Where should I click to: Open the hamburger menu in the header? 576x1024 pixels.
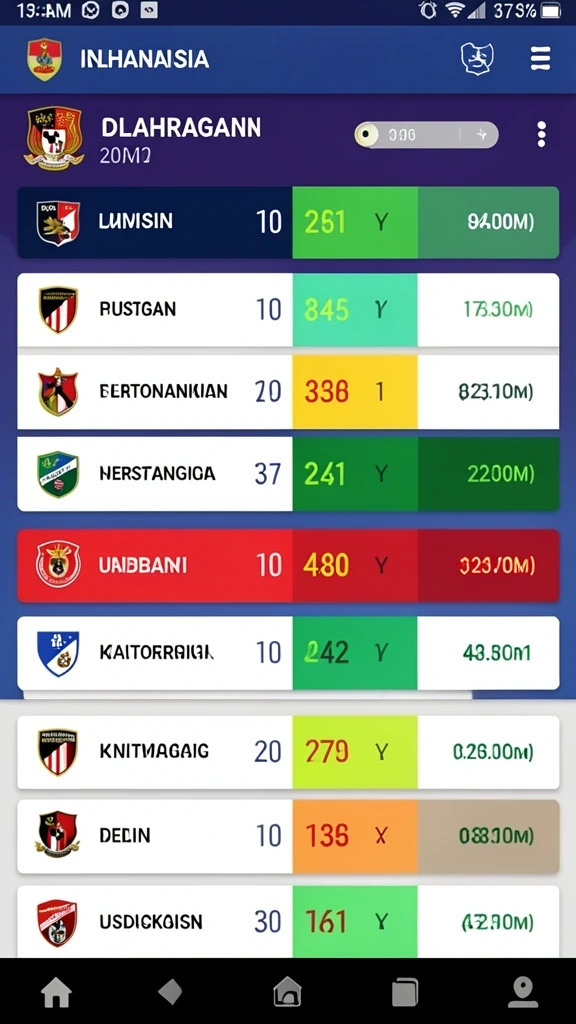[540, 58]
